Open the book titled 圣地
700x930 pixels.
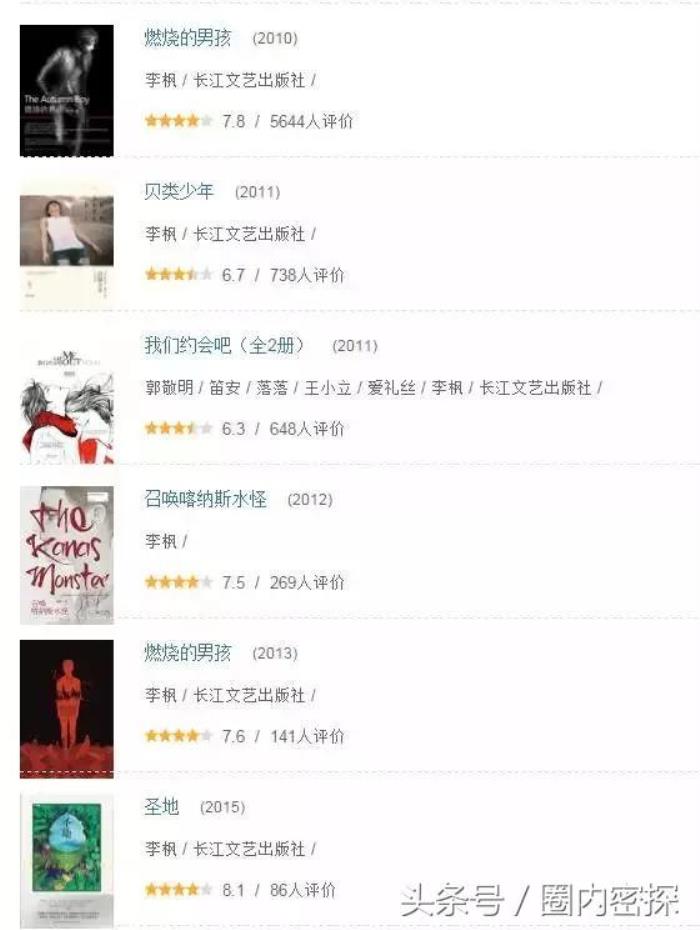pos(162,806)
